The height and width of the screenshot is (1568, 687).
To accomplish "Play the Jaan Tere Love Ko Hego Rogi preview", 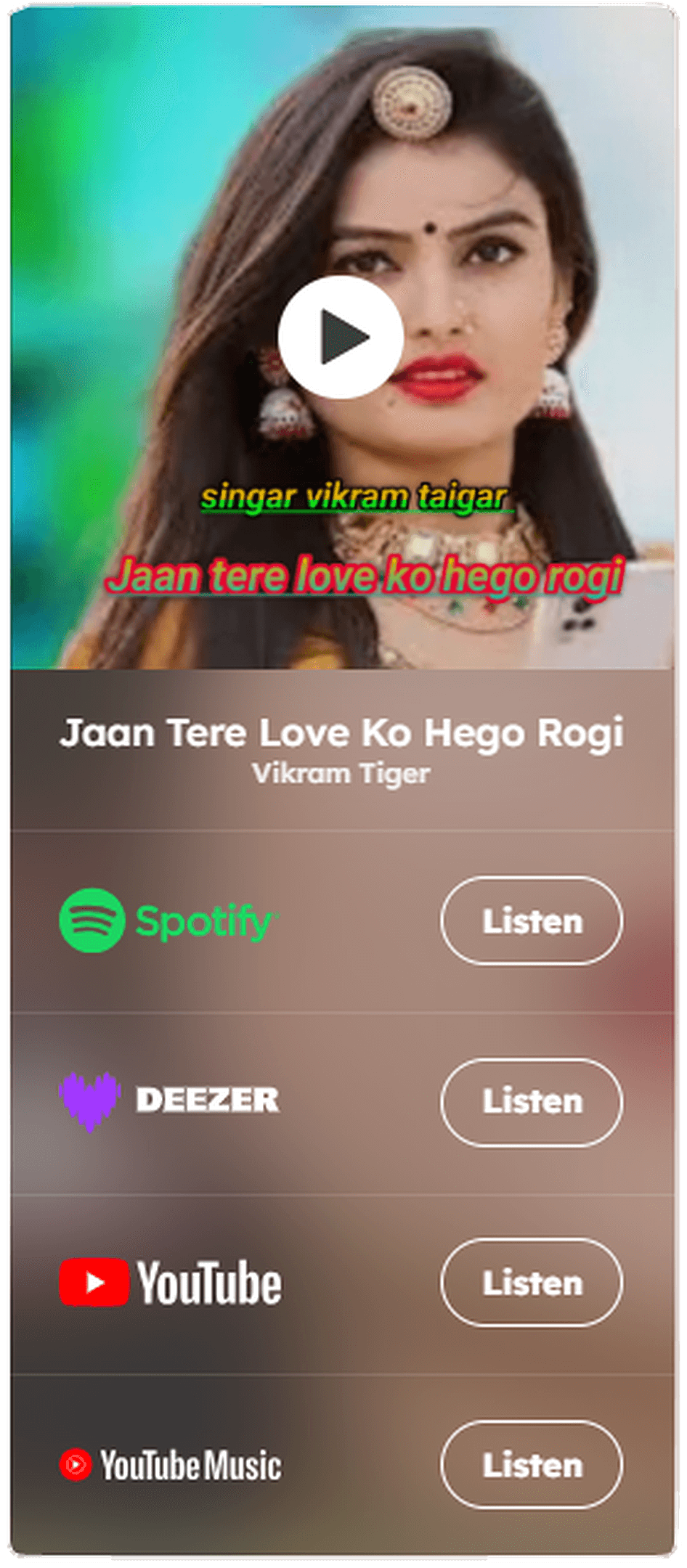I will 341,338.
